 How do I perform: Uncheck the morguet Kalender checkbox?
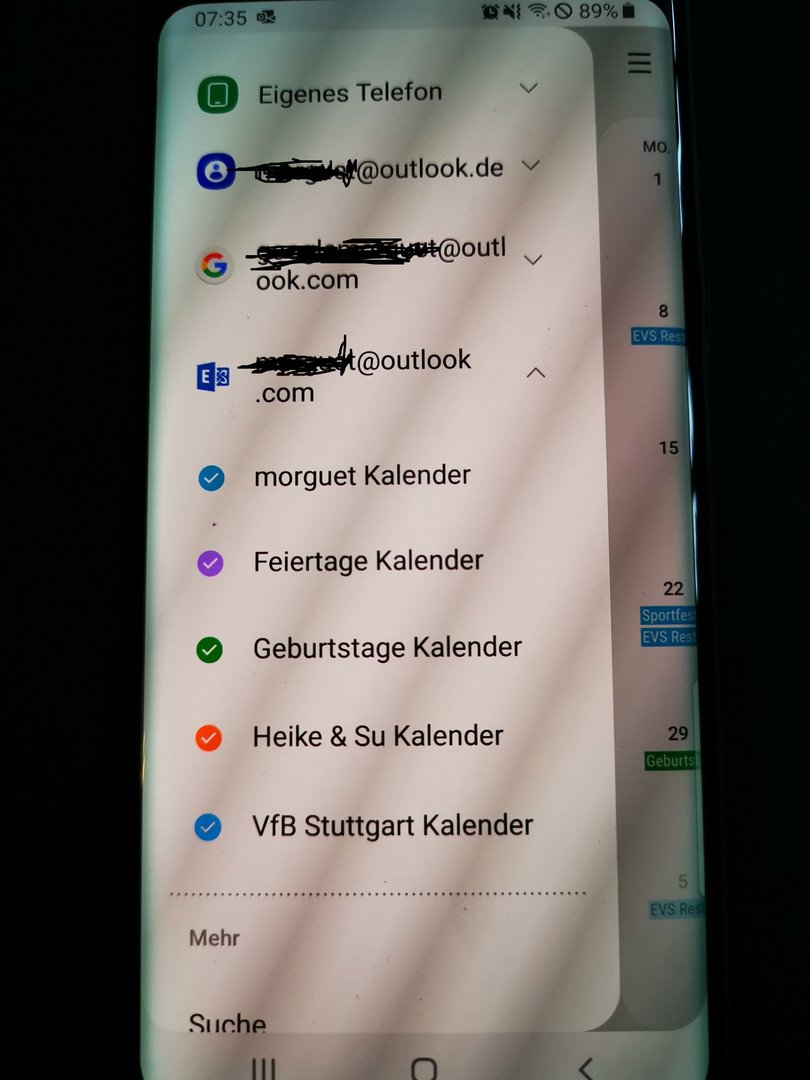[x=211, y=479]
